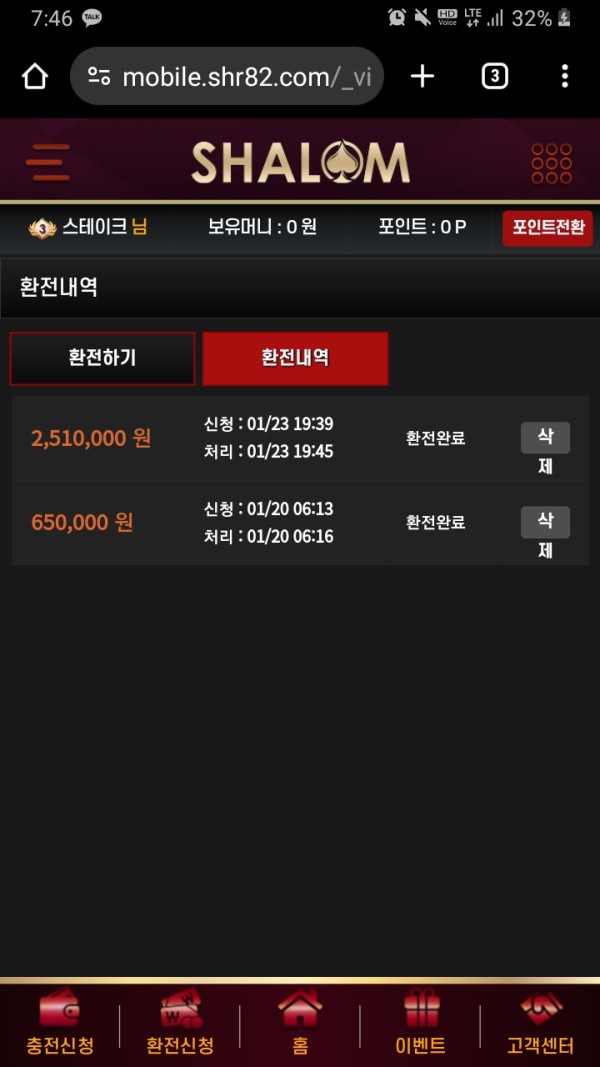Open the dotted grid menu icon

coord(551,163)
